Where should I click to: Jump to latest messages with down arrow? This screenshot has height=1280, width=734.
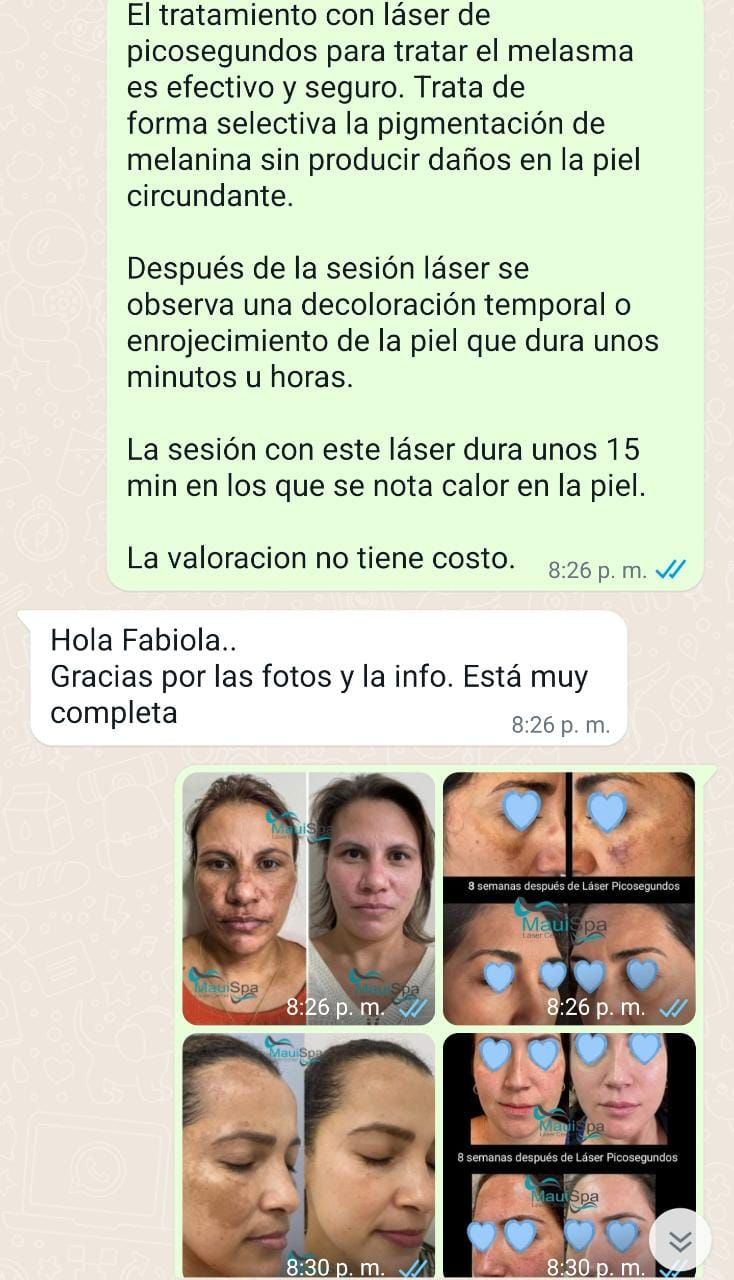click(680, 1241)
